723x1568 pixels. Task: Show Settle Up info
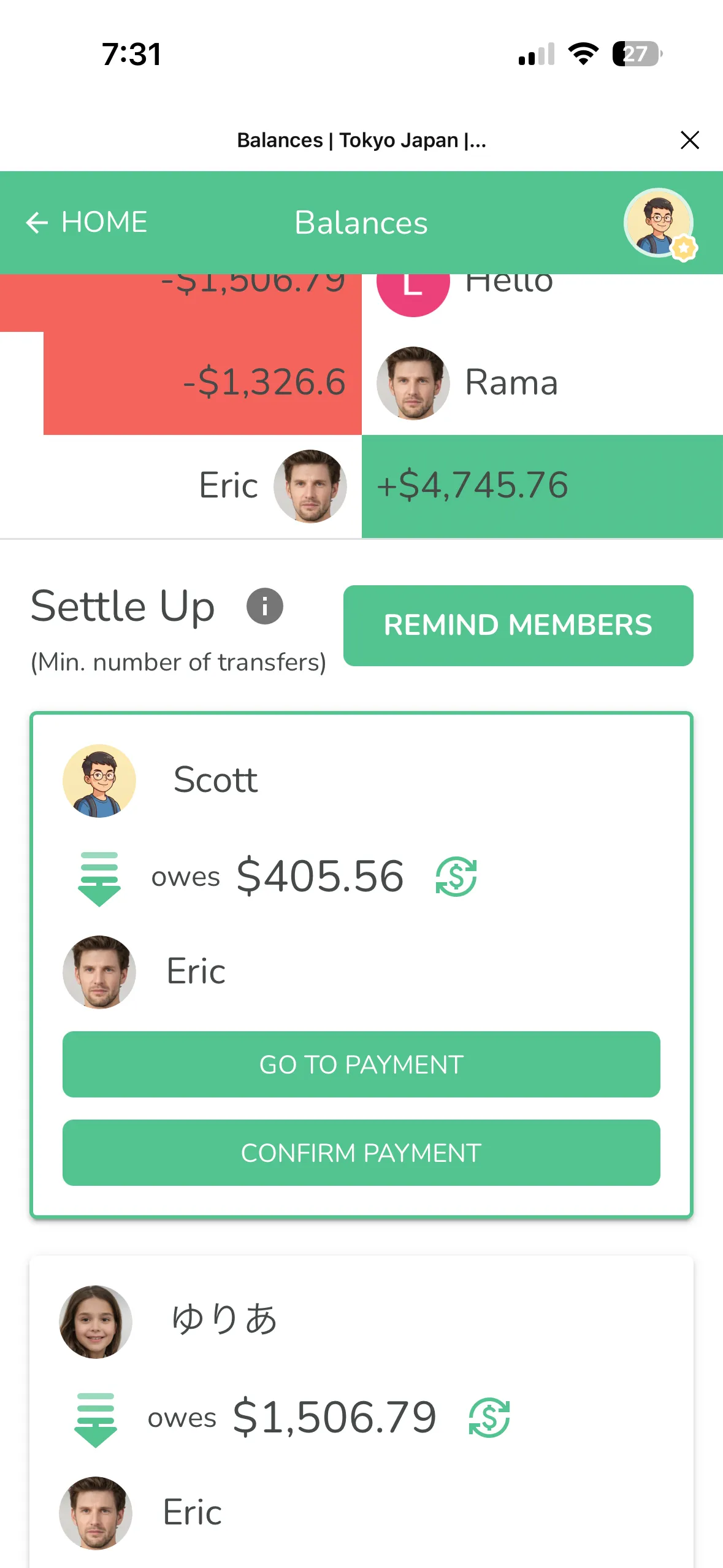click(x=264, y=606)
